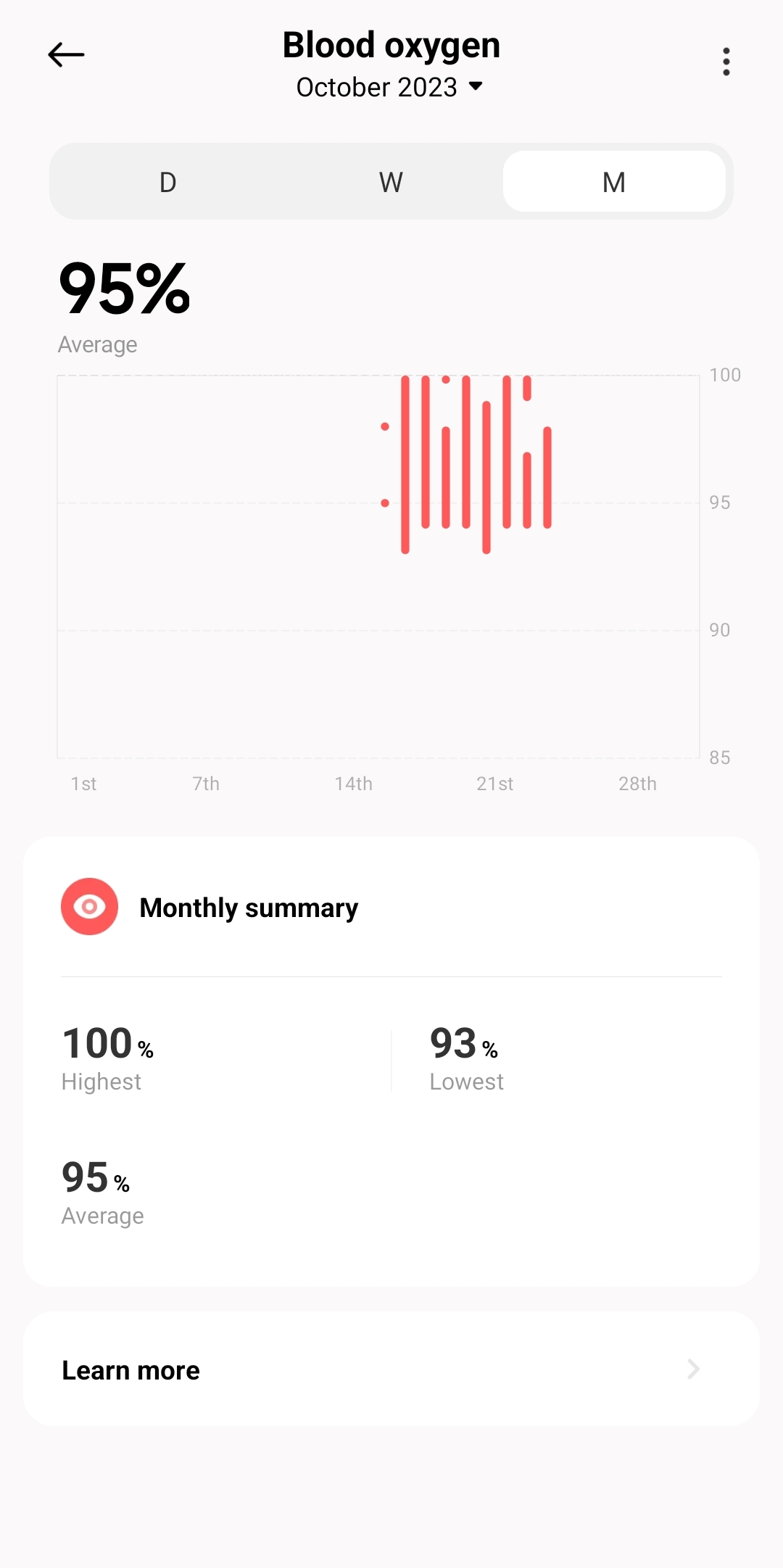Open the three-dot overflow menu
This screenshot has height=1568, width=783.
coord(726,62)
